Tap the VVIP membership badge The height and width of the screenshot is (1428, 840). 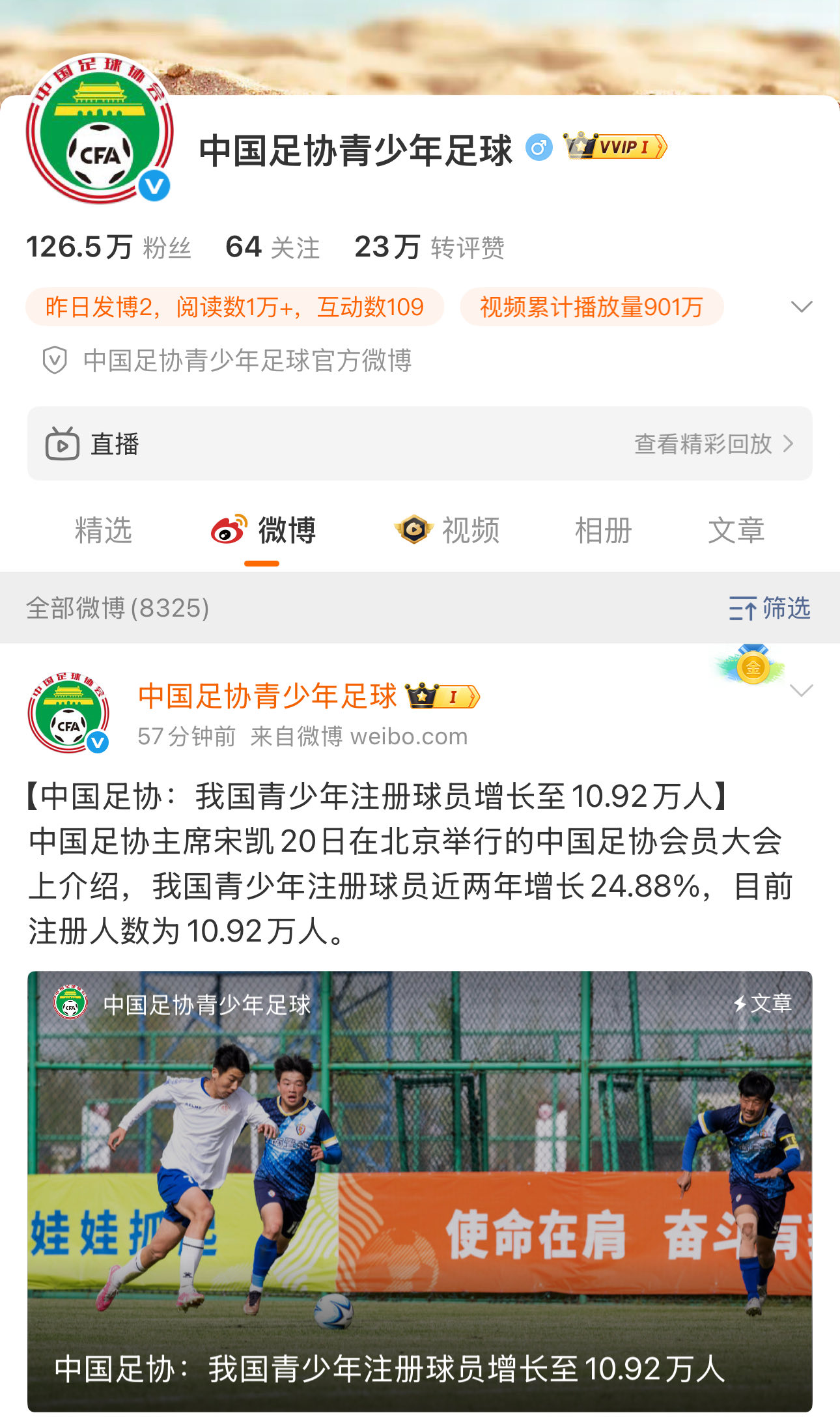(615, 147)
